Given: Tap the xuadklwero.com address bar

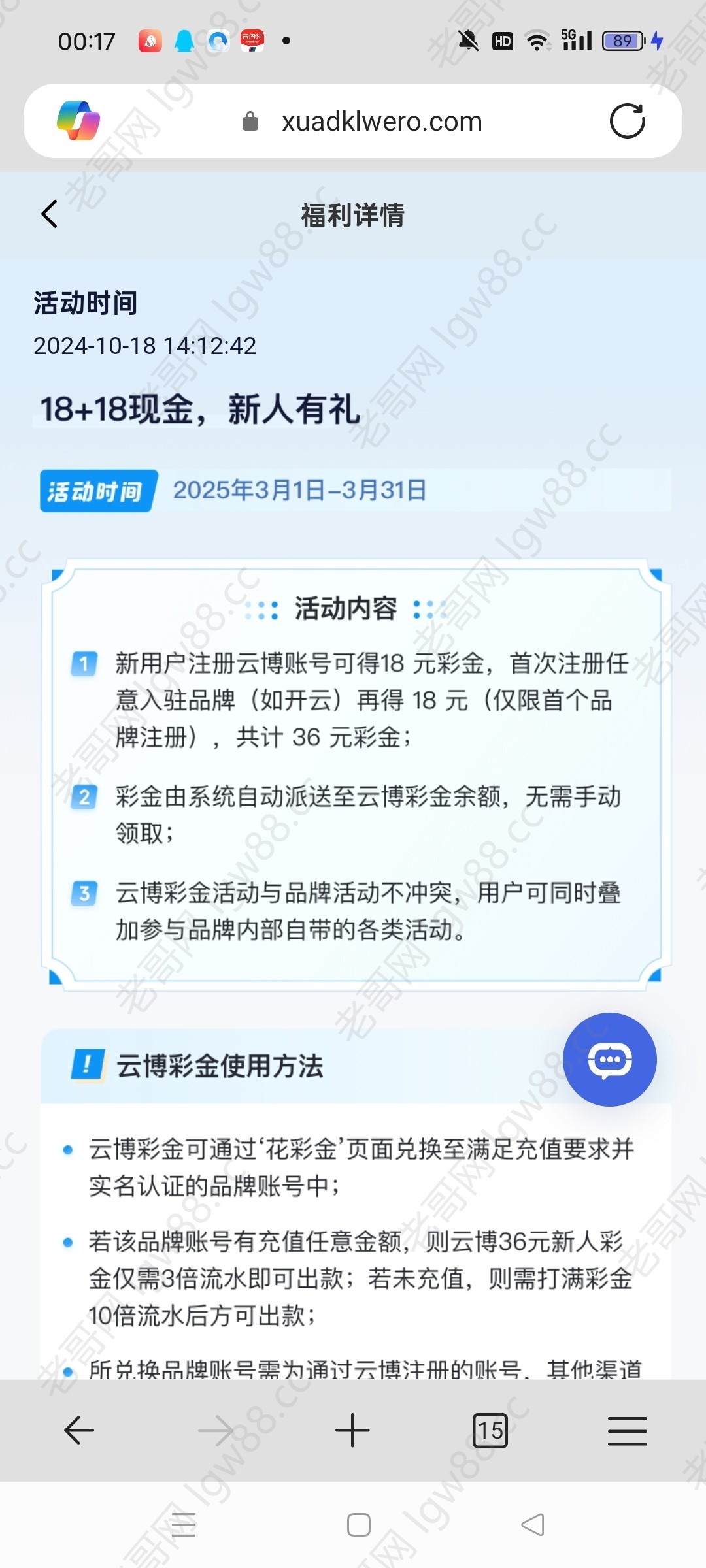Looking at the screenshot, I should 381,122.
